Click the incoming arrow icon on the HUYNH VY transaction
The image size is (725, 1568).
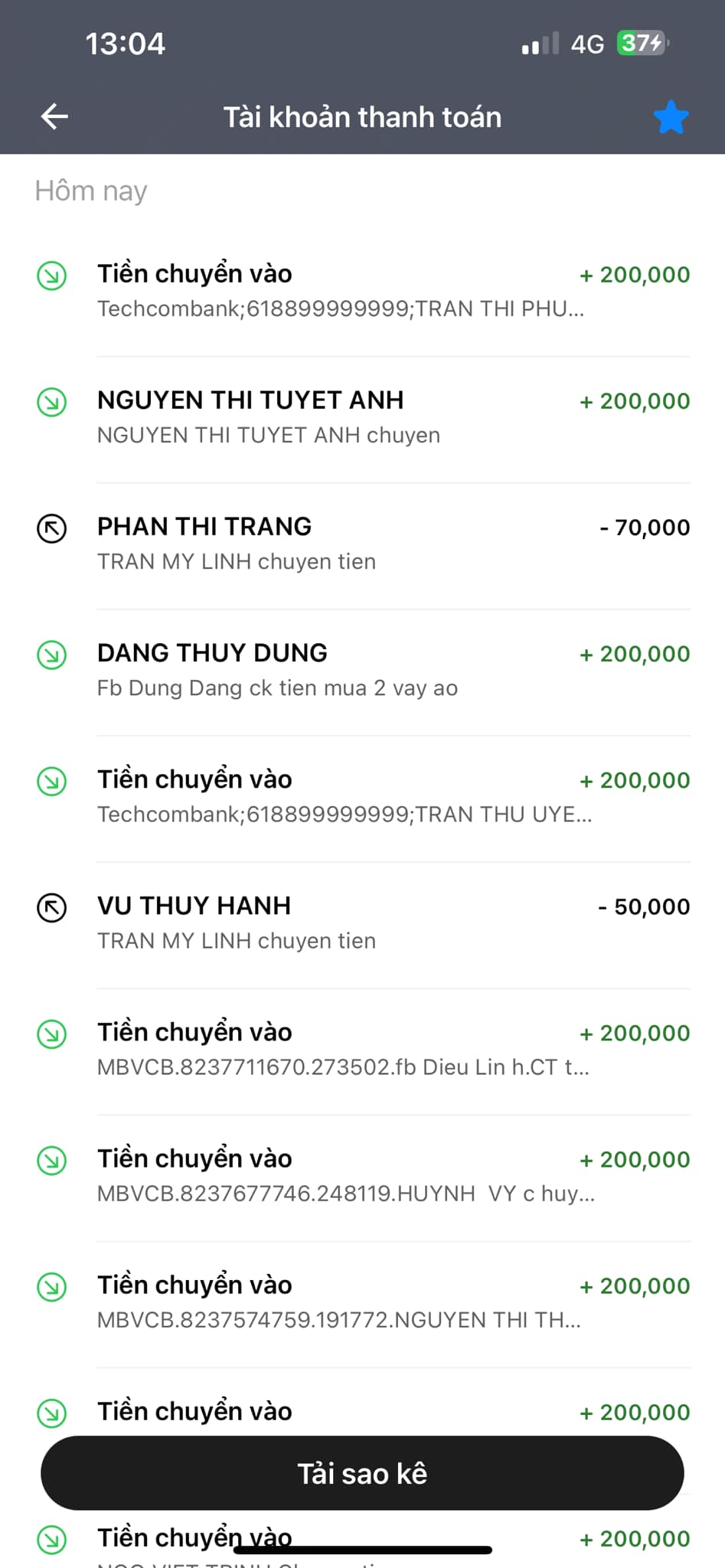51,1159
